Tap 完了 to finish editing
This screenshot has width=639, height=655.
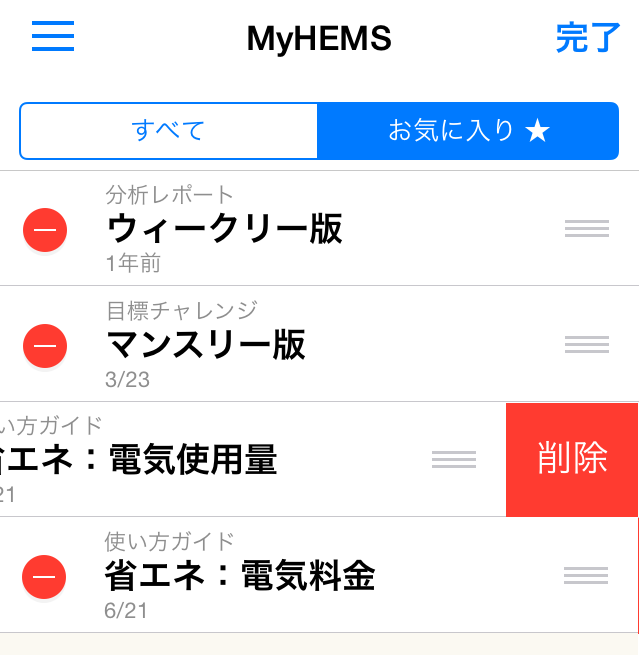(588, 38)
